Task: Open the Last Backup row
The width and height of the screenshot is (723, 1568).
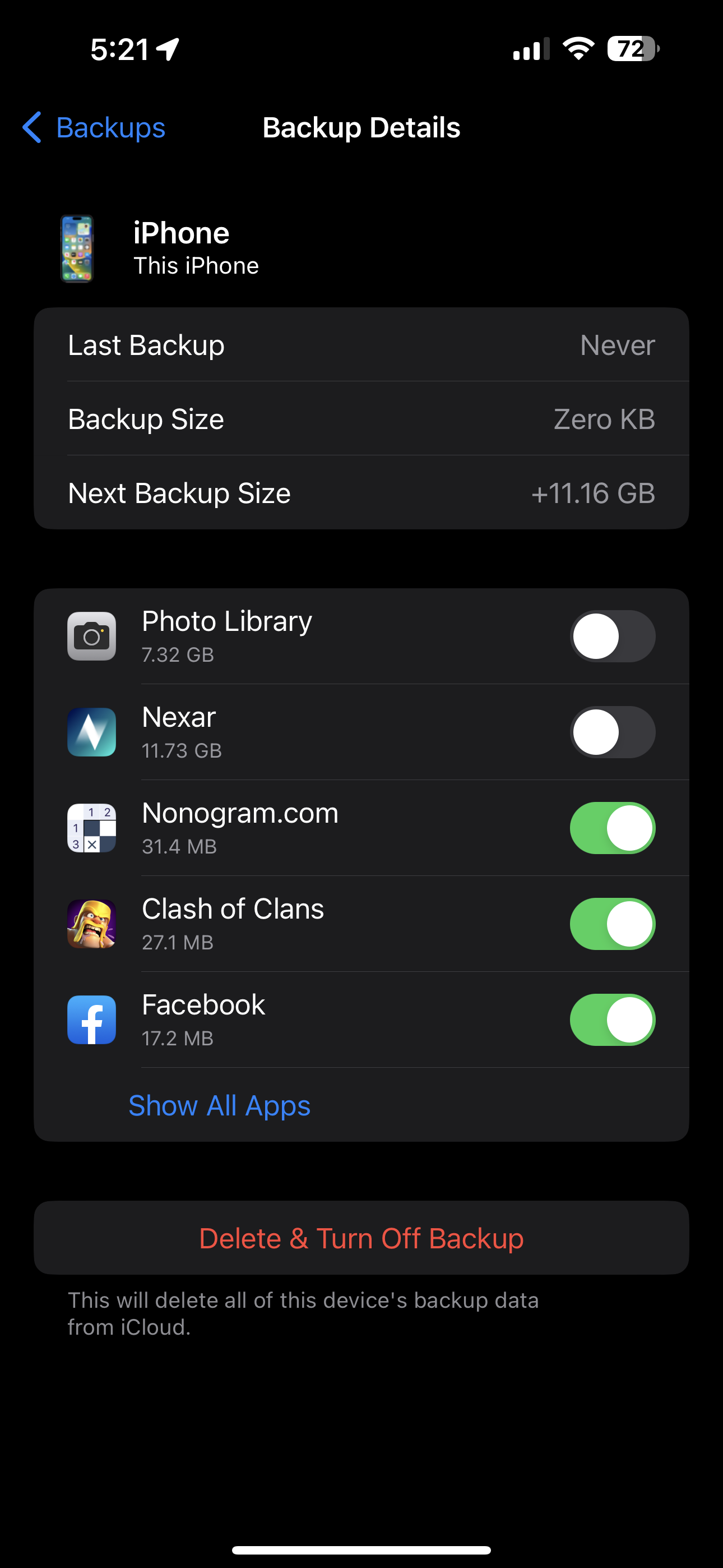Action: coord(361,344)
